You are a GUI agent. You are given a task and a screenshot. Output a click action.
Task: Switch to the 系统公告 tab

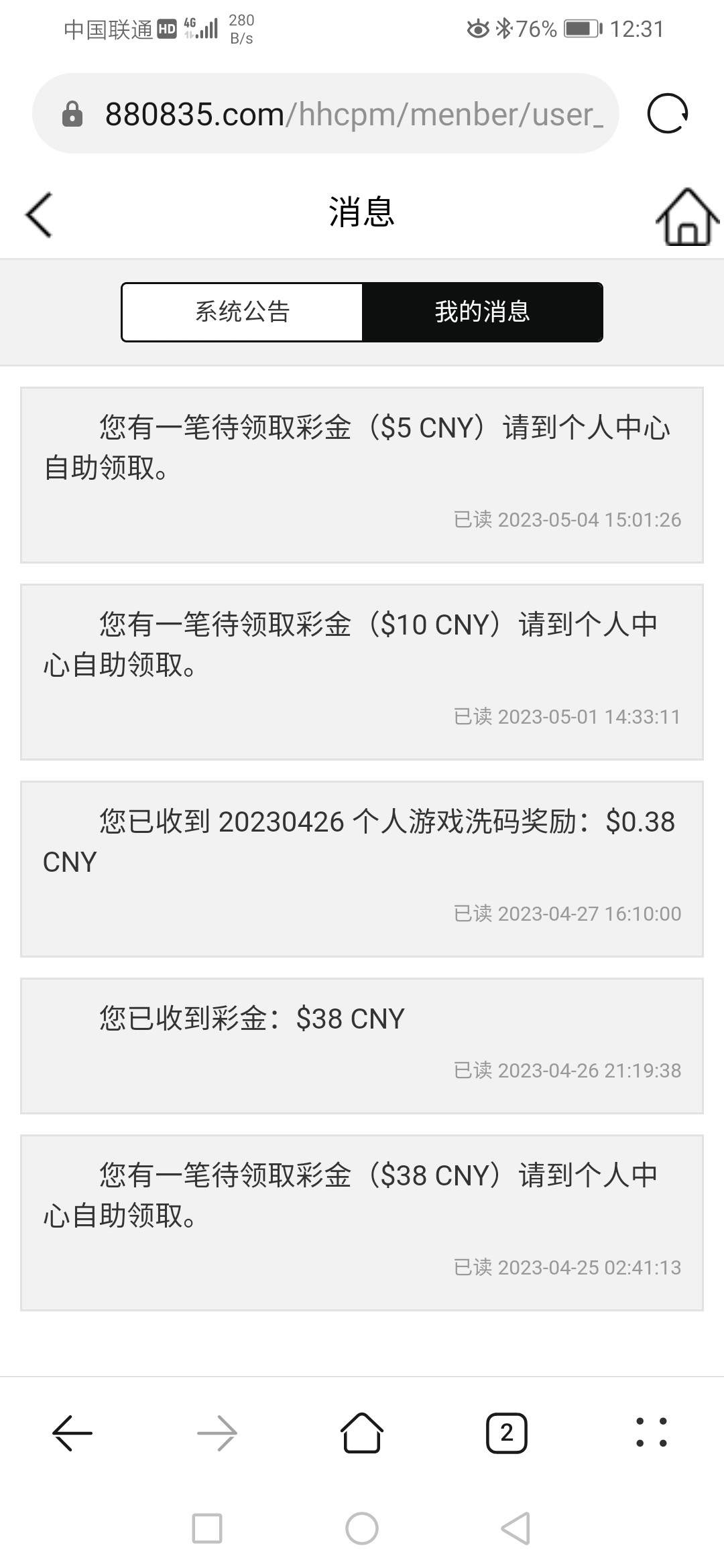click(242, 312)
